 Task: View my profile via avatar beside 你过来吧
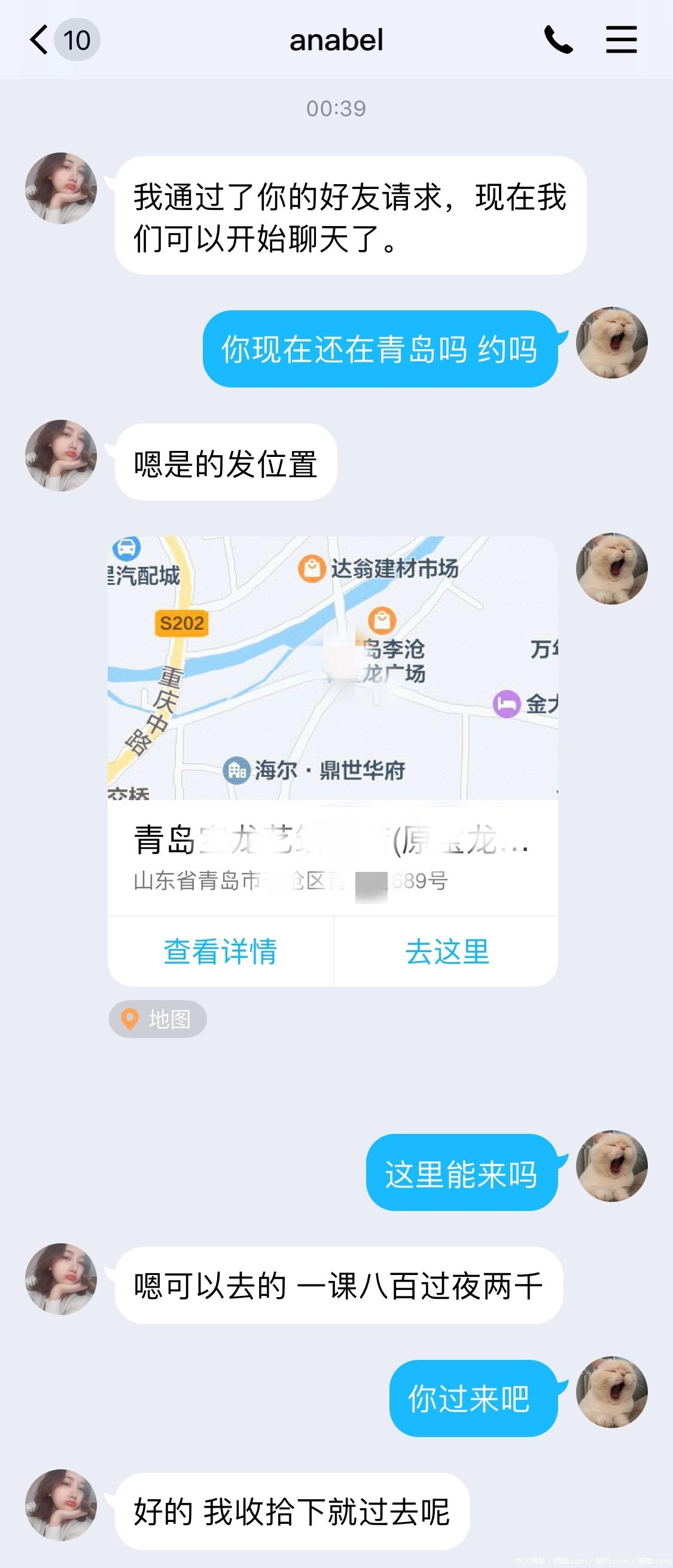tap(611, 1392)
